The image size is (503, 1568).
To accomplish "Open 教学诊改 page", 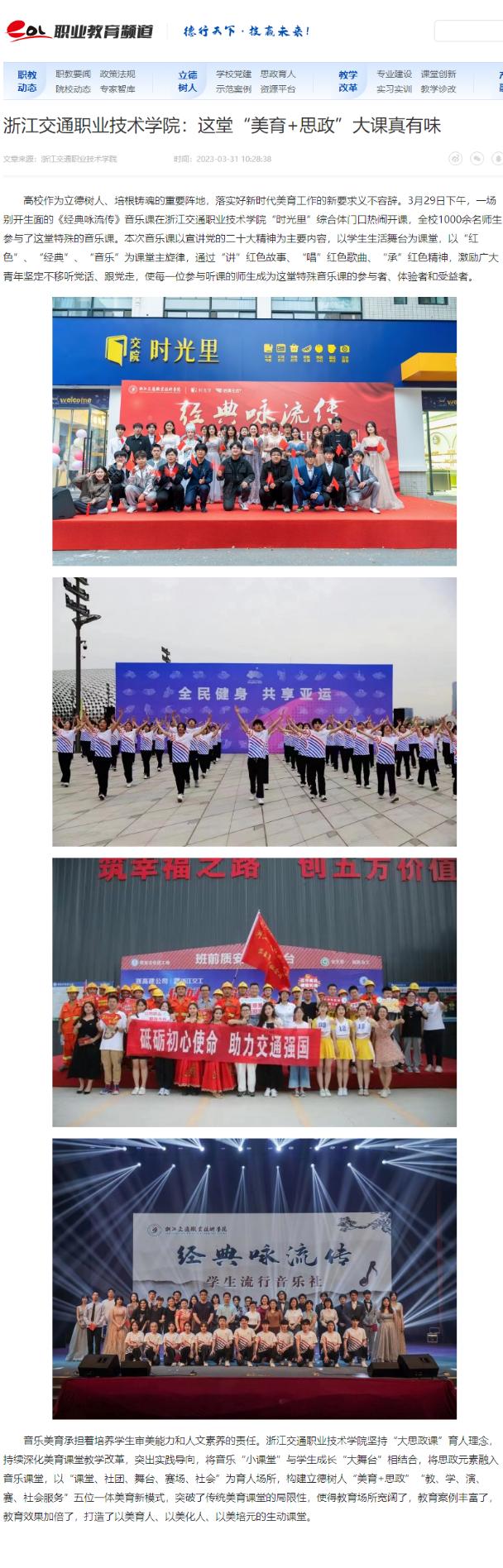I will [x=438, y=89].
